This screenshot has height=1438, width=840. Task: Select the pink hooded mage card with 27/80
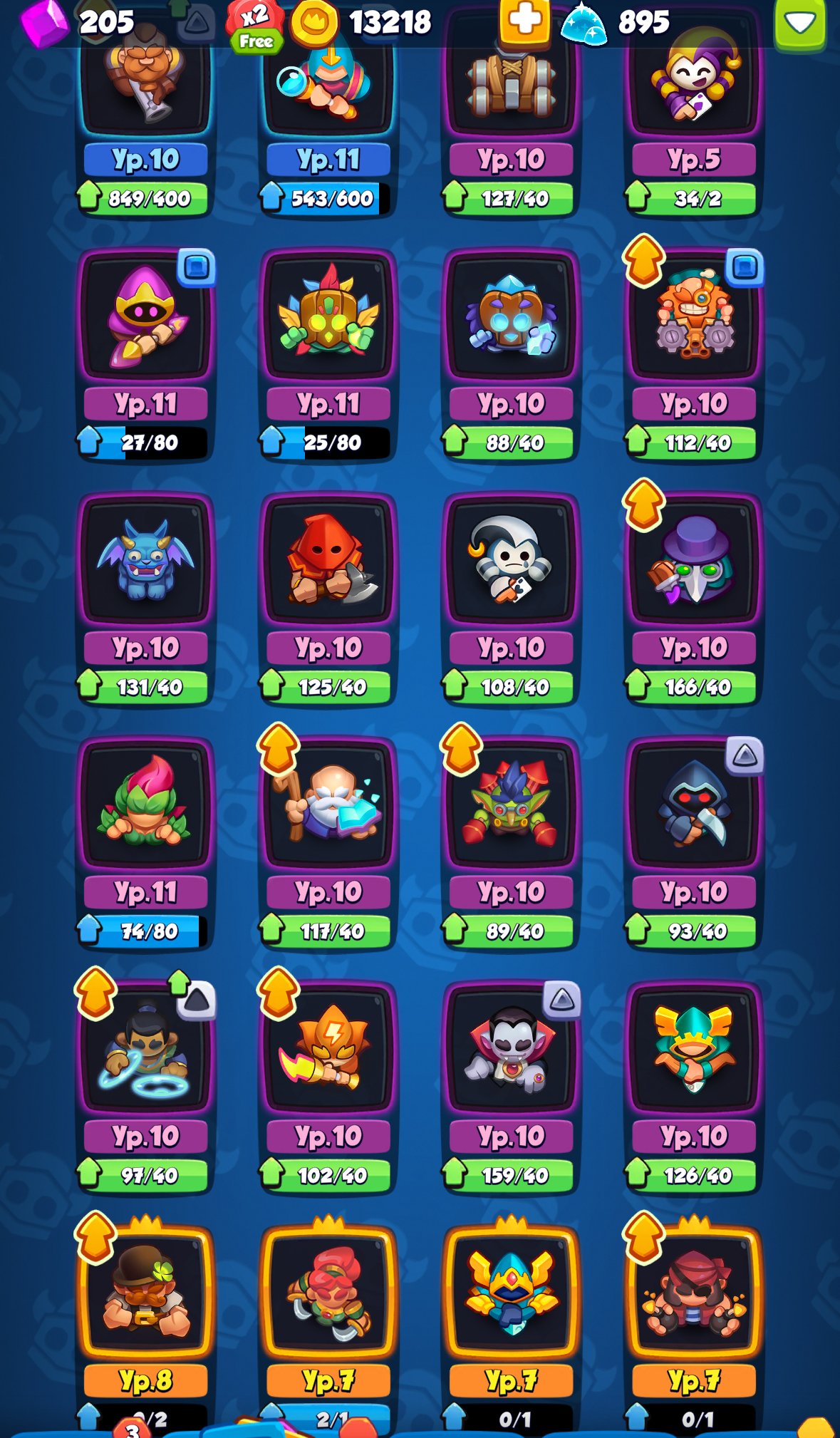click(145, 353)
